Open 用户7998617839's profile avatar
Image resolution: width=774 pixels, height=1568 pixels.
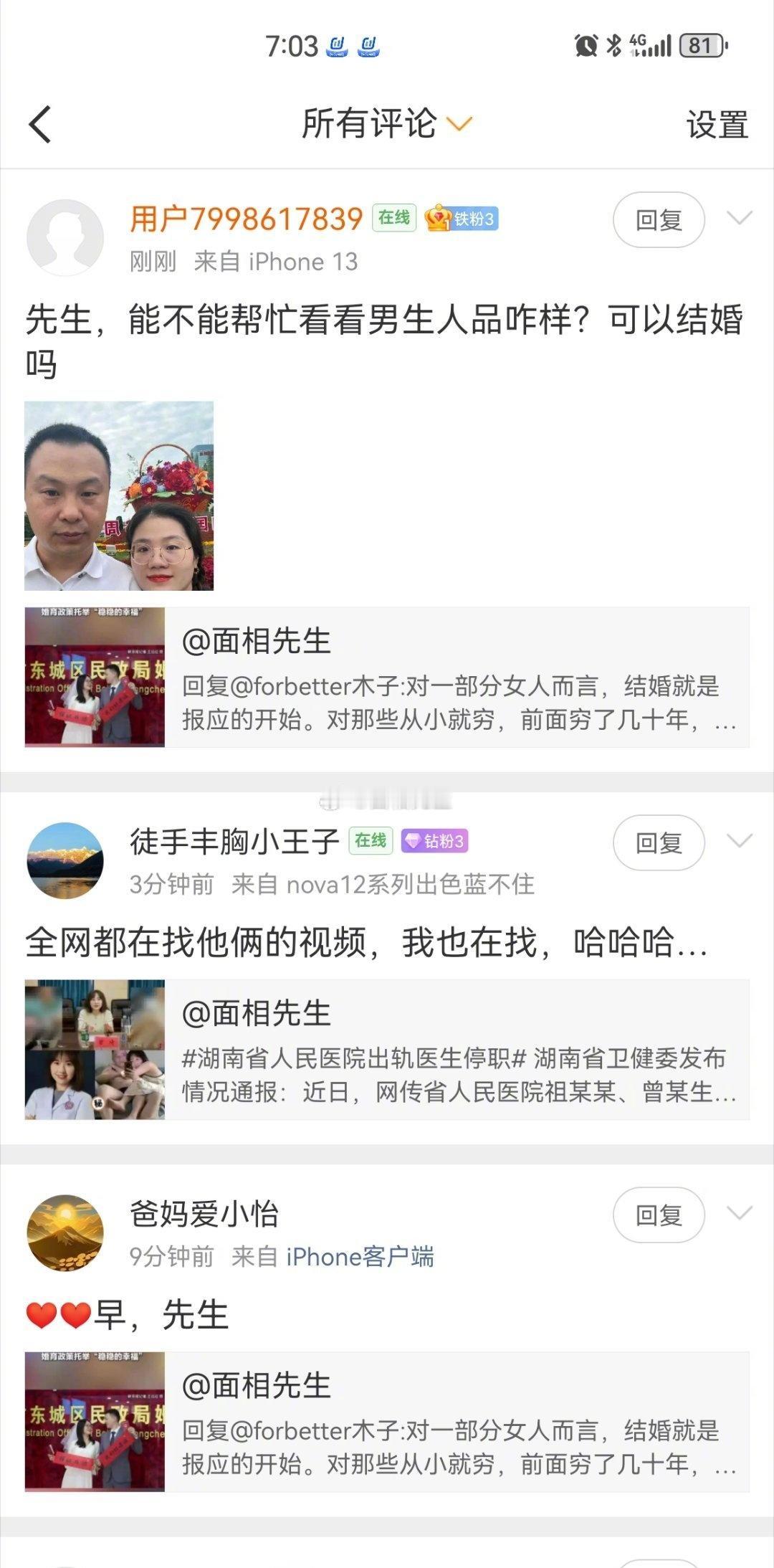pos(66,237)
